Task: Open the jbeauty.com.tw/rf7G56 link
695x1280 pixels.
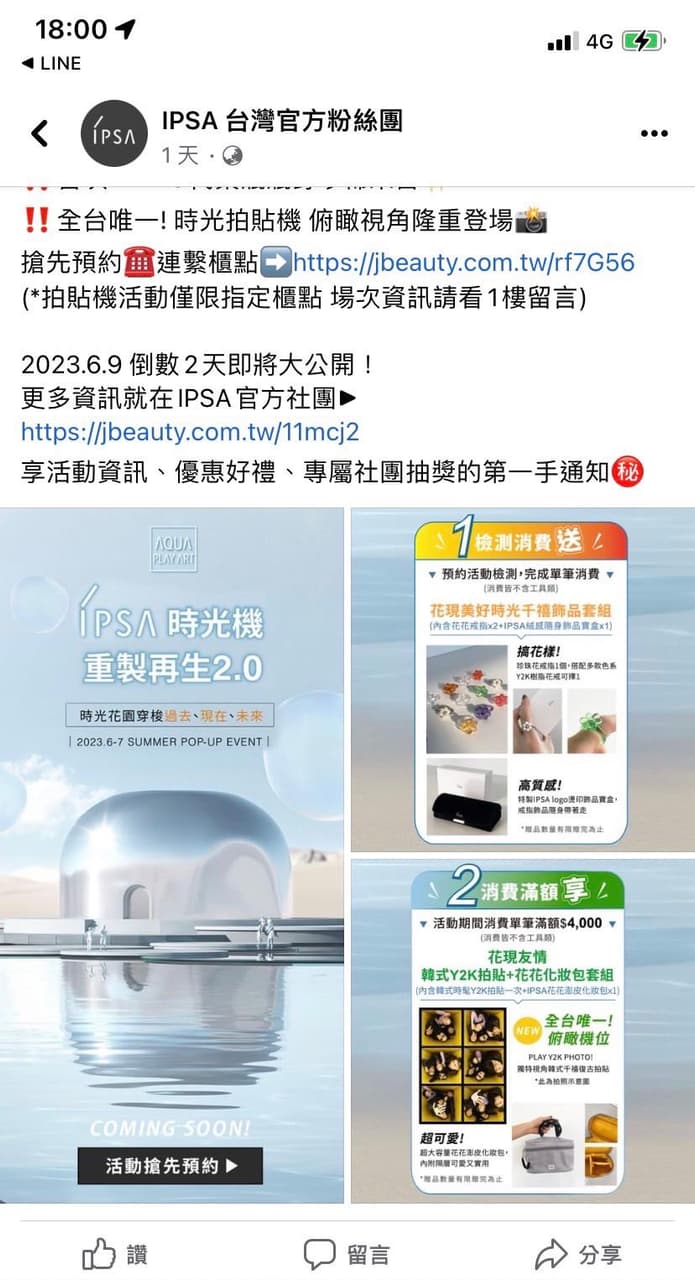Action: tap(464, 263)
